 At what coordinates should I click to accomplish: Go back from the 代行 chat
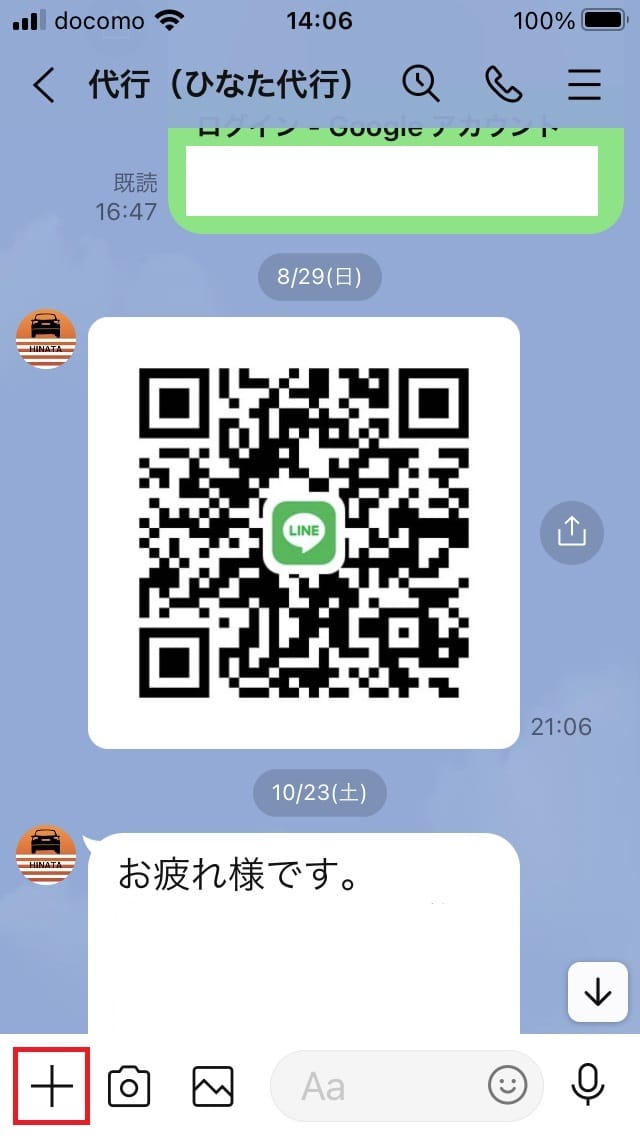point(42,86)
